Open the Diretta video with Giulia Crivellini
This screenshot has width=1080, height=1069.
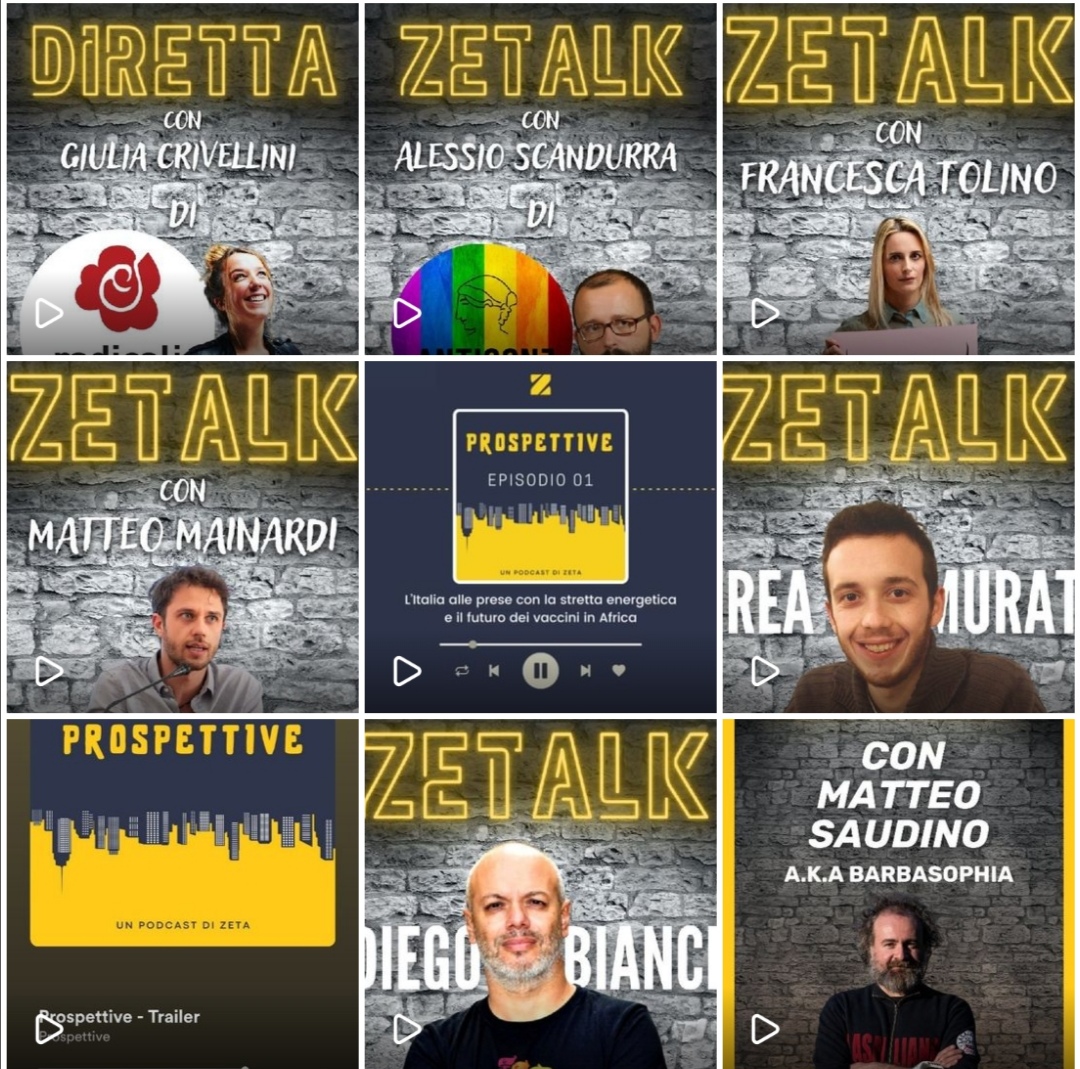coord(182,179)
